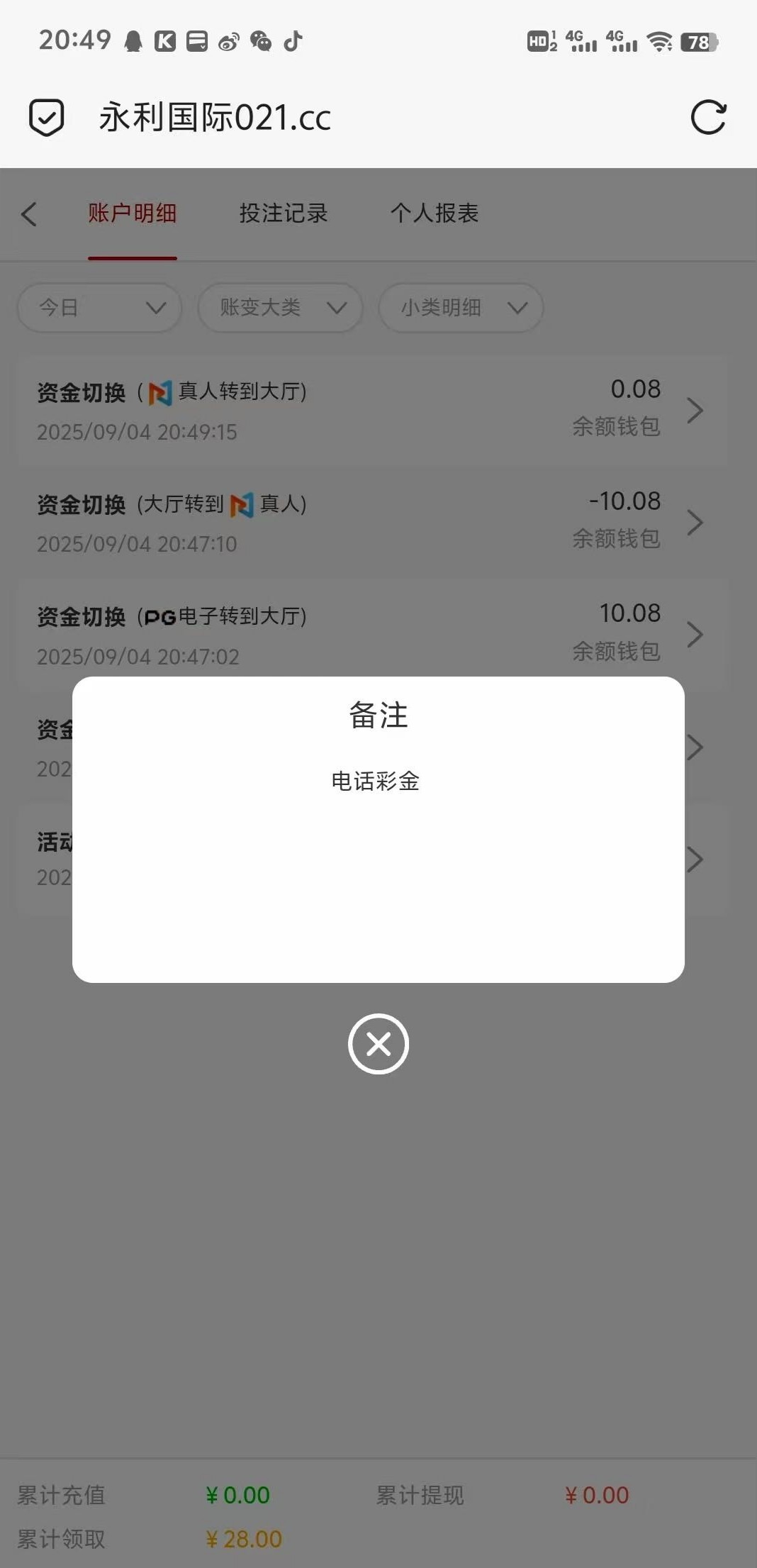The height and width of the screenshot is (1568, 757).
Task: Go back using the left arrow
Action: [29, 214]
